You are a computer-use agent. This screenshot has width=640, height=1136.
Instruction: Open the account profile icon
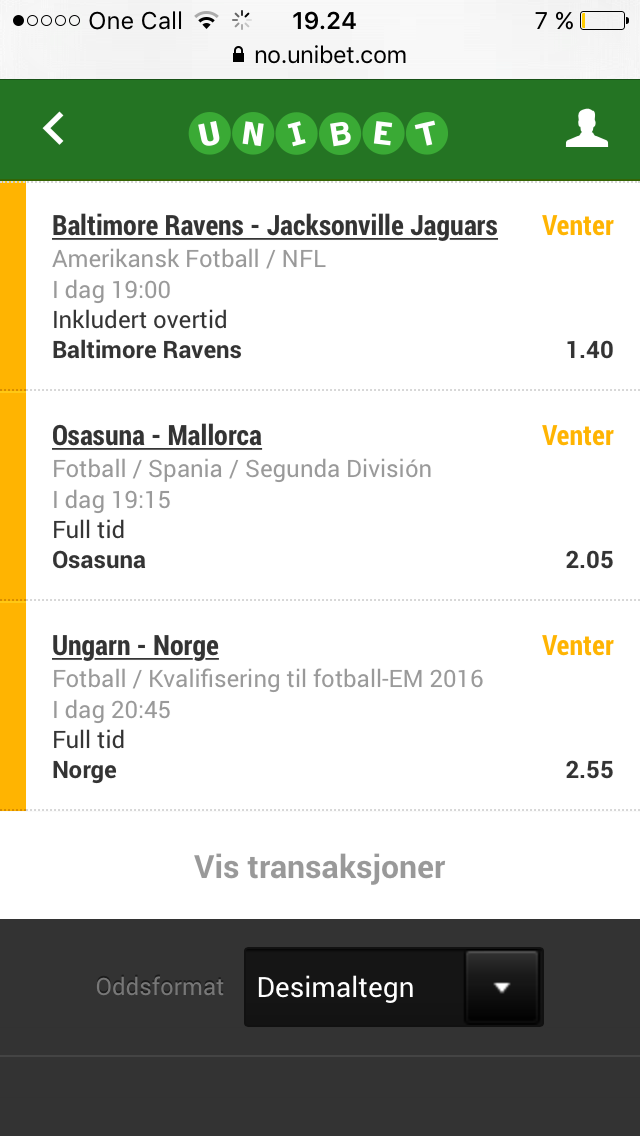(586, 128)
